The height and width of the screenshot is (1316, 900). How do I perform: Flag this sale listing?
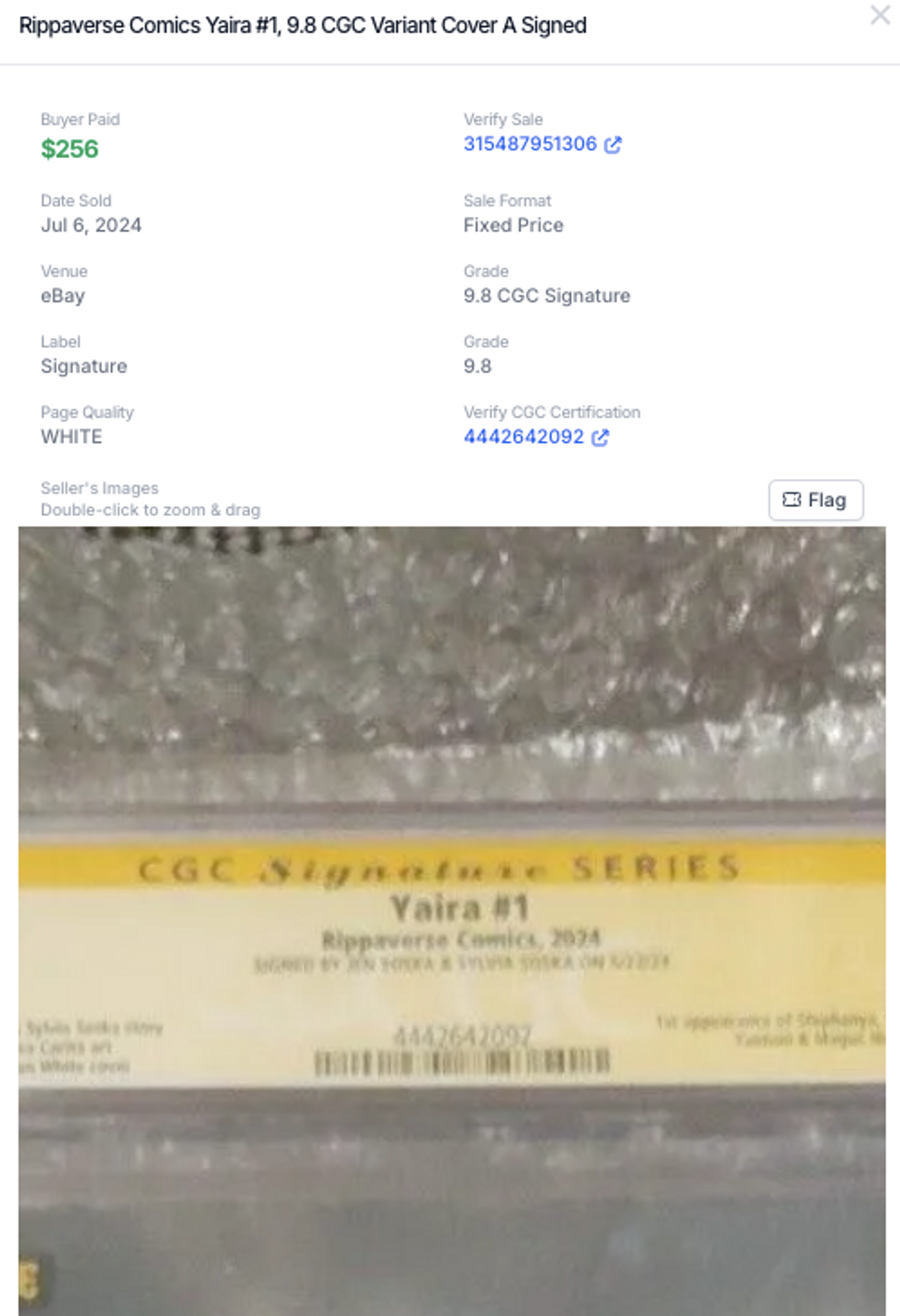coord(816,500)
